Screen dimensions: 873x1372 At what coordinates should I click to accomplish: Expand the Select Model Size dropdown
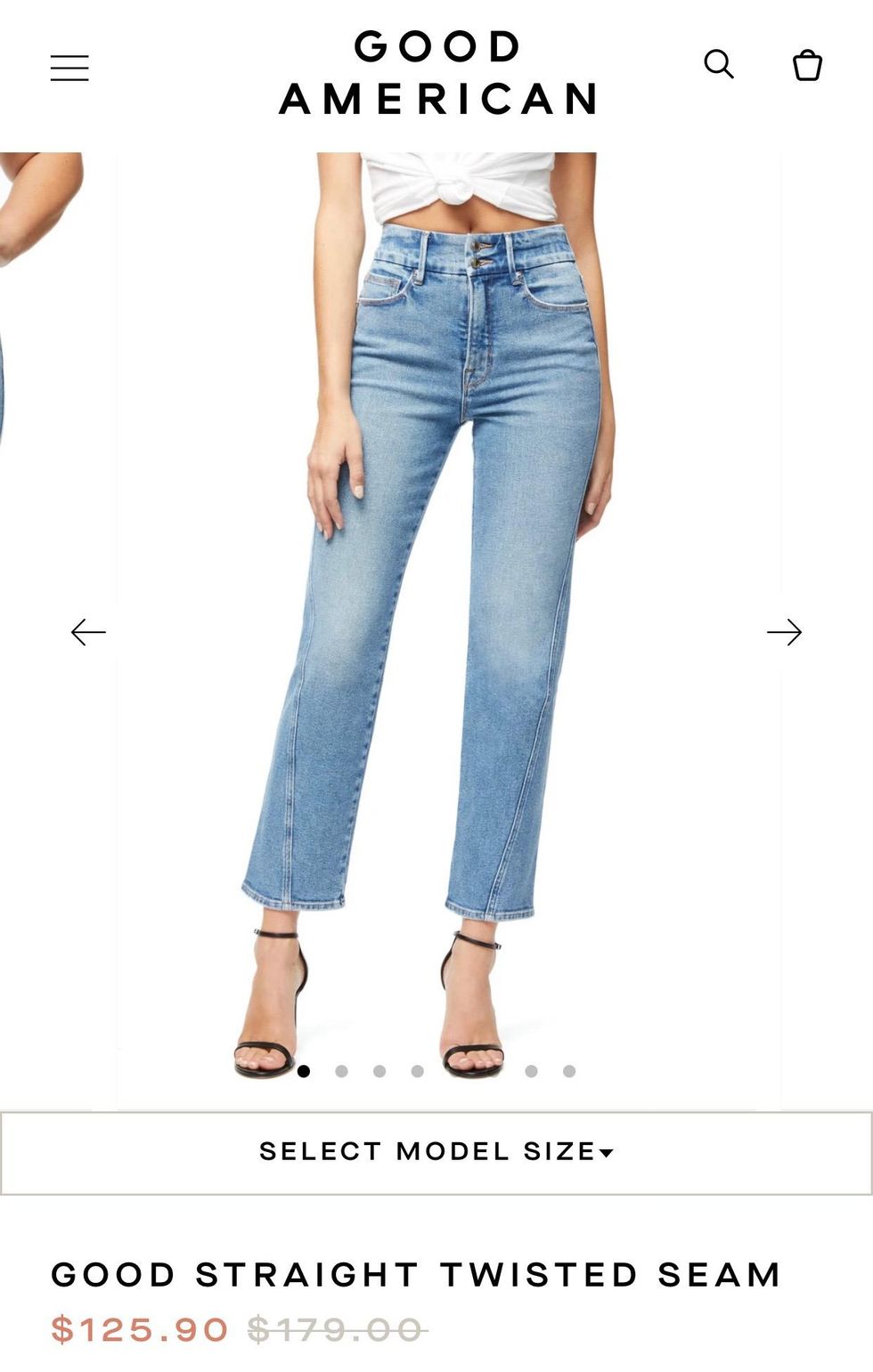[x=436, y=1152]
